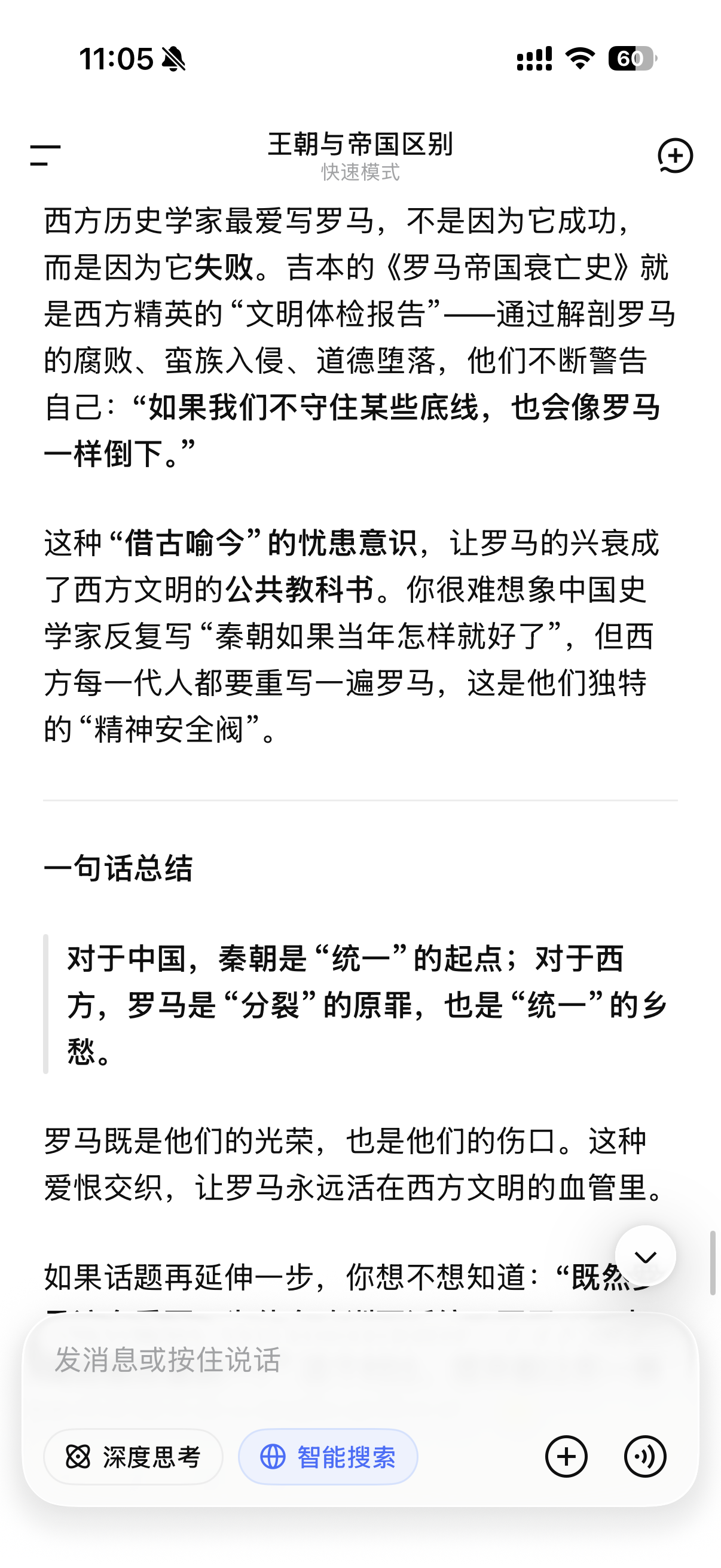Jump to bottom with down-arrow button
This screenshot has height=1568, width=721.
tap(646, 1256)
